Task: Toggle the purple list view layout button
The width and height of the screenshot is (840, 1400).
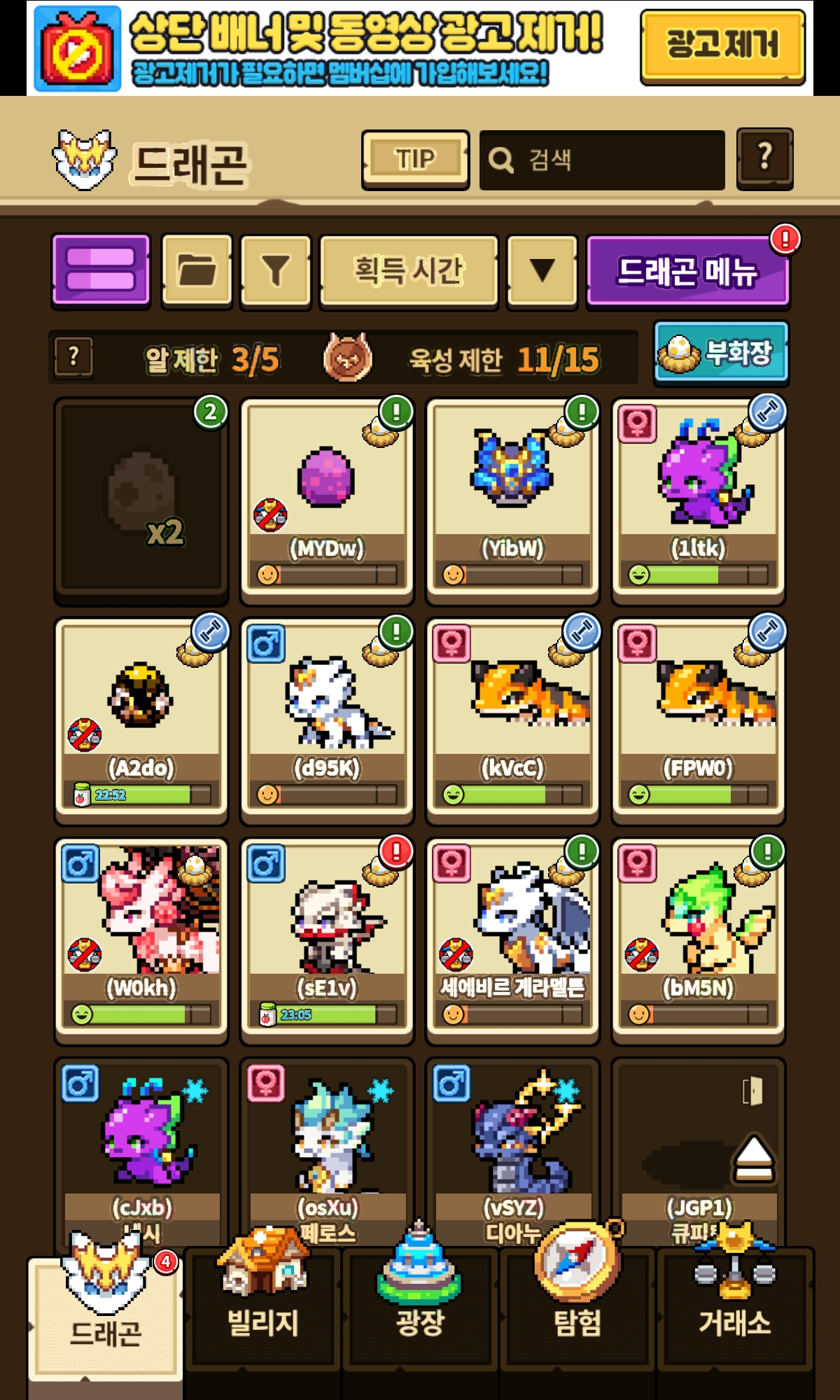Action: tap(101, 272)
